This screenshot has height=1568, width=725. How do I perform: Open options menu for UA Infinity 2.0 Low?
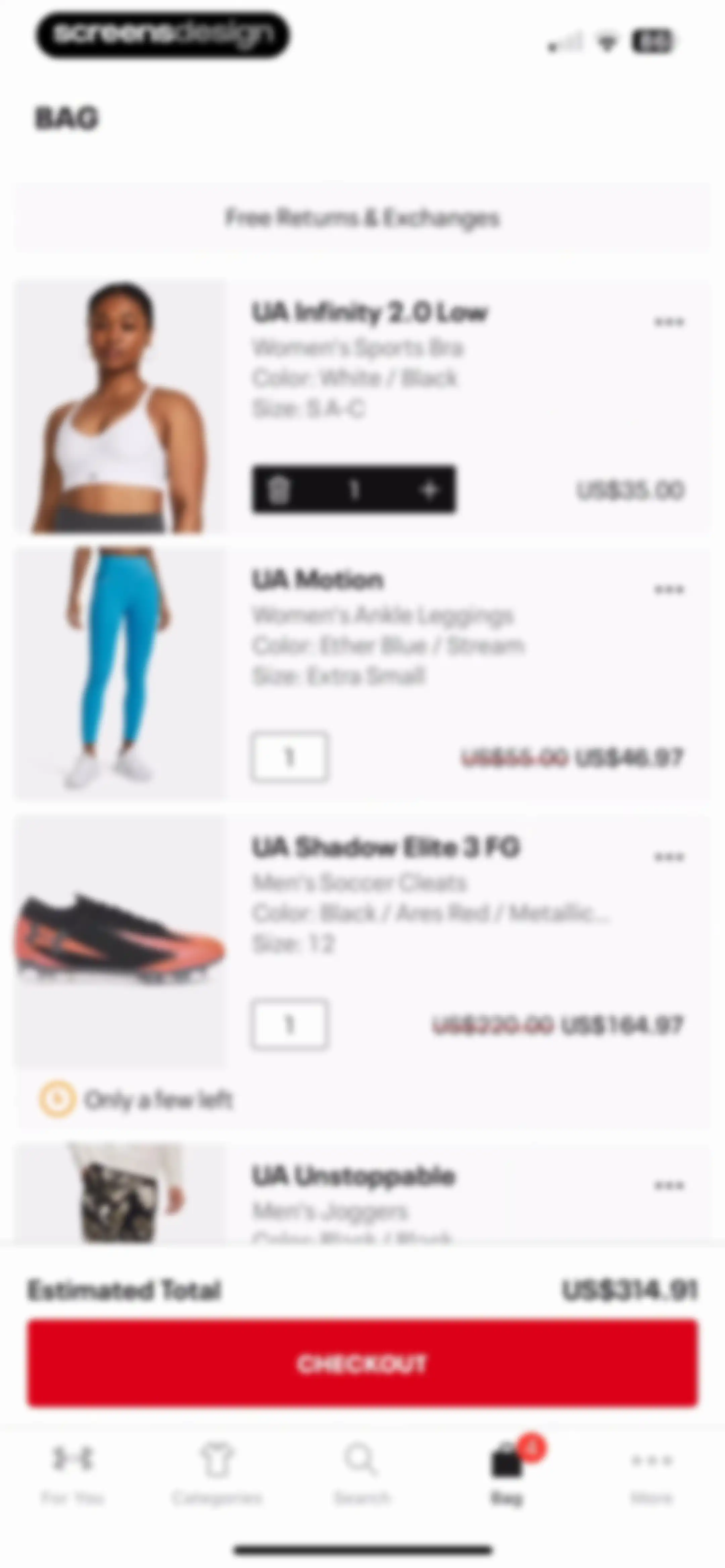pyautogui.click(x=669, y=321)
